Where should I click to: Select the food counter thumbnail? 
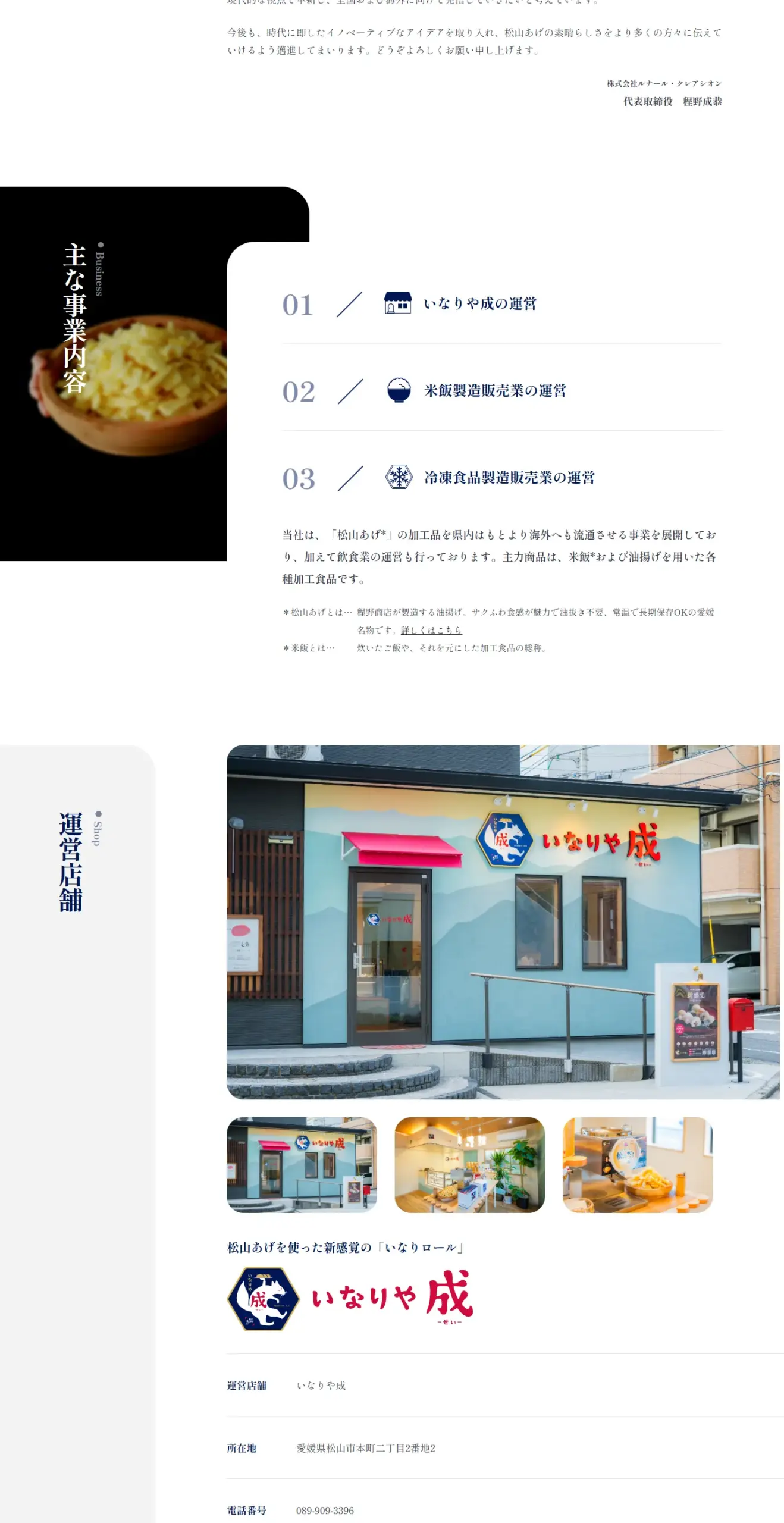(637, 1165)
